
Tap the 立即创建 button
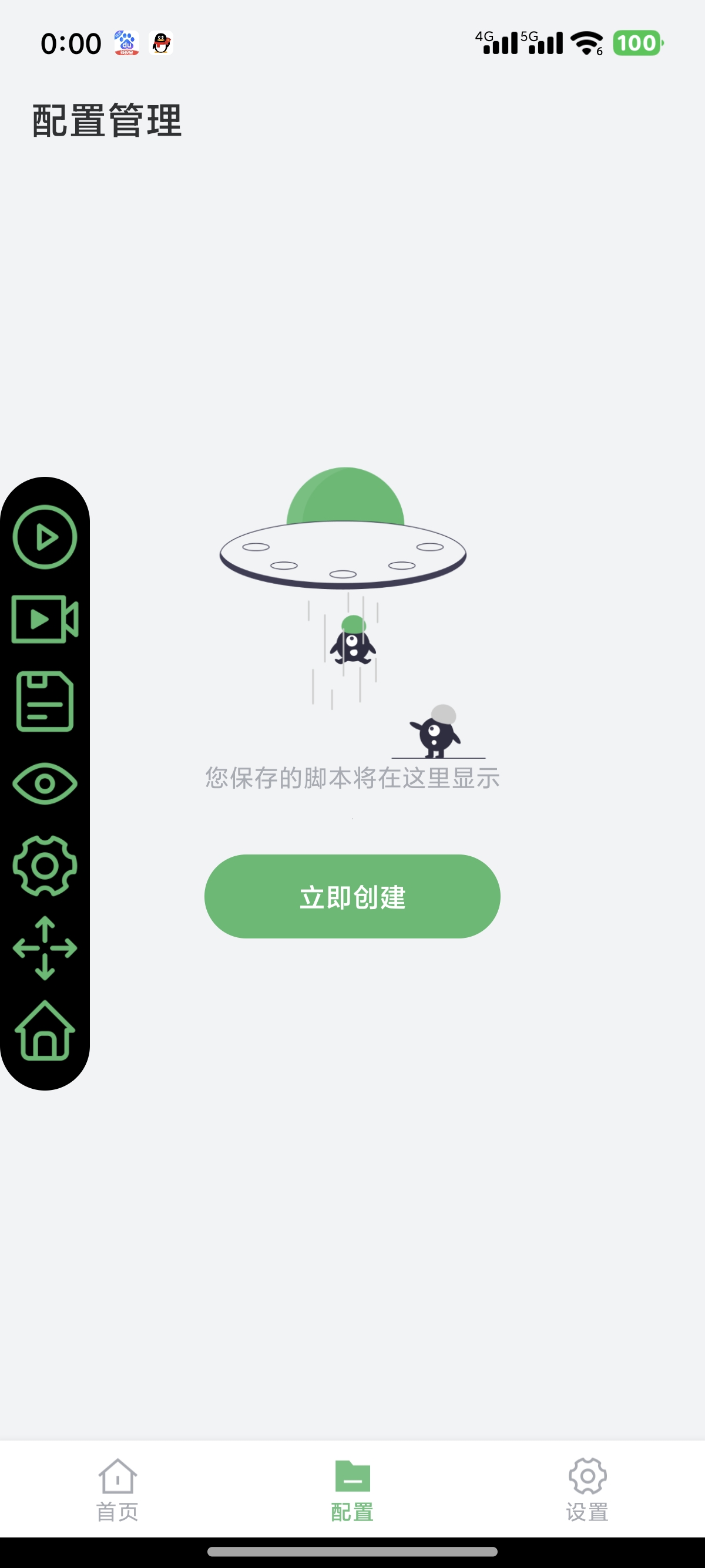click(352, 896)
